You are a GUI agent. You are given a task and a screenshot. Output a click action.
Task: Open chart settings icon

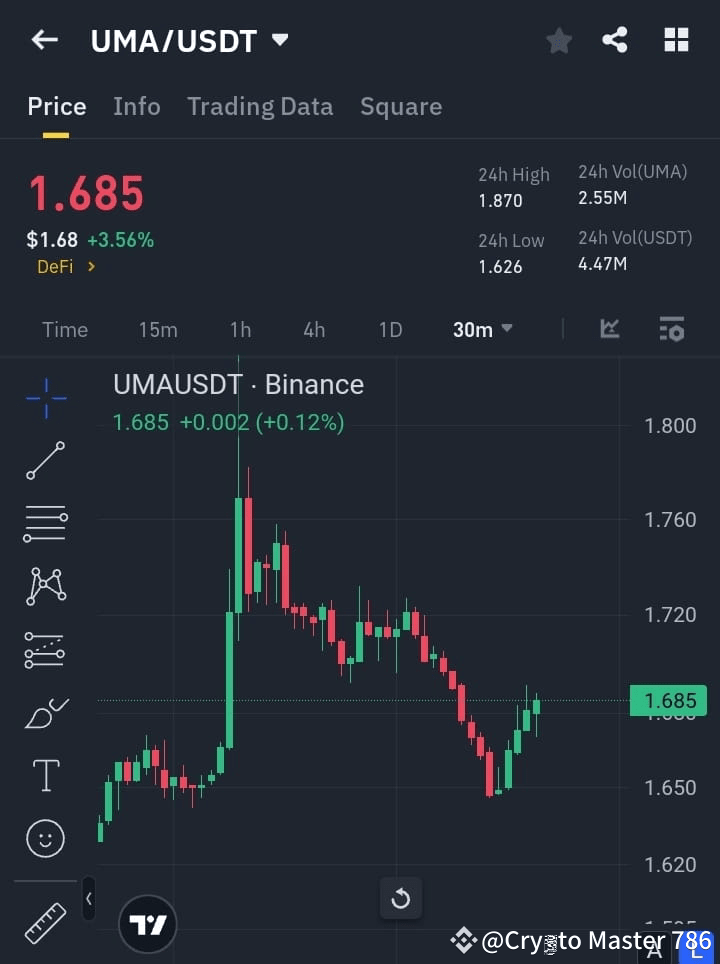[x=671, y=329]
